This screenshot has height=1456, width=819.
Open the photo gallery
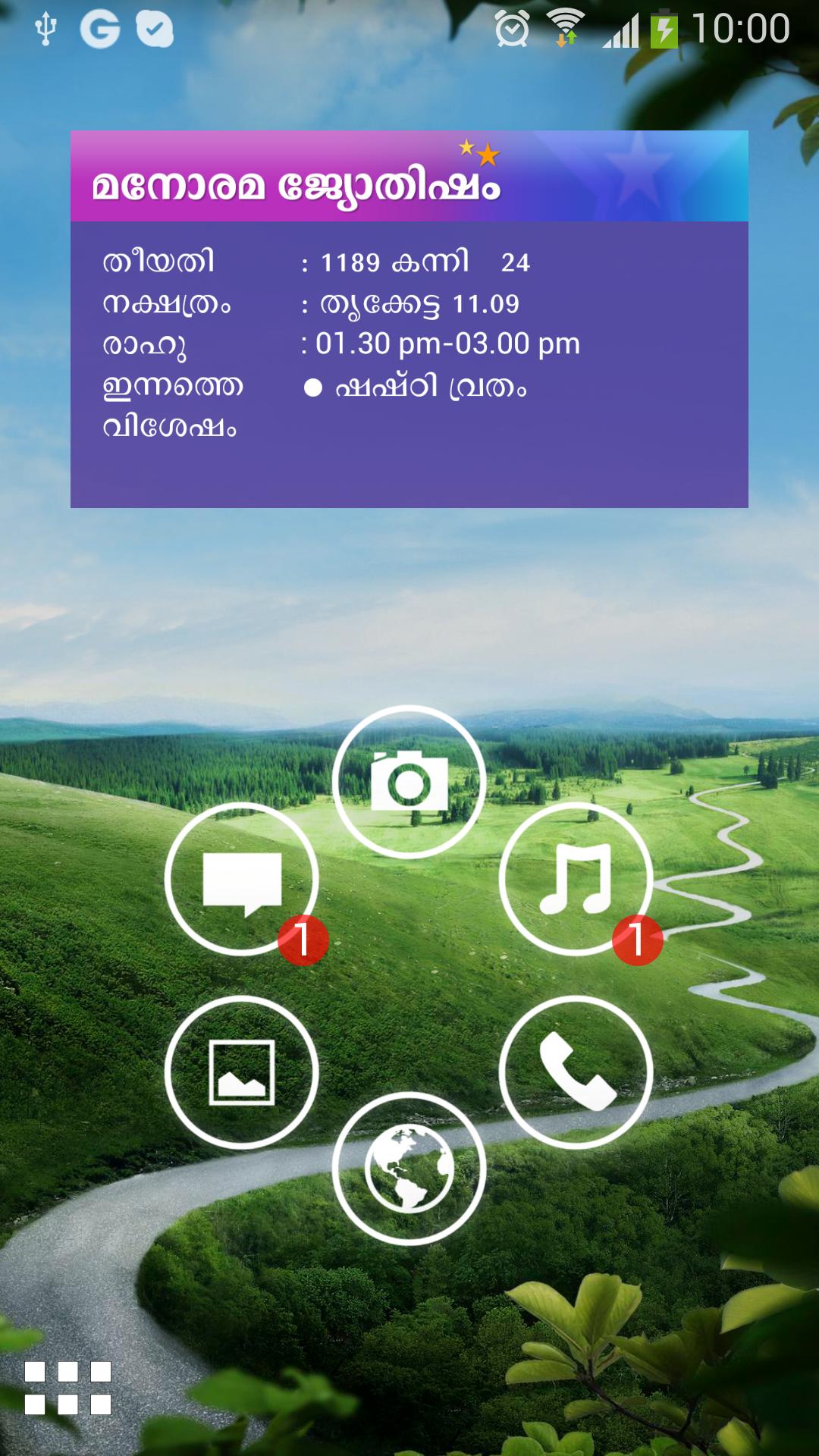pos(241,1072)
